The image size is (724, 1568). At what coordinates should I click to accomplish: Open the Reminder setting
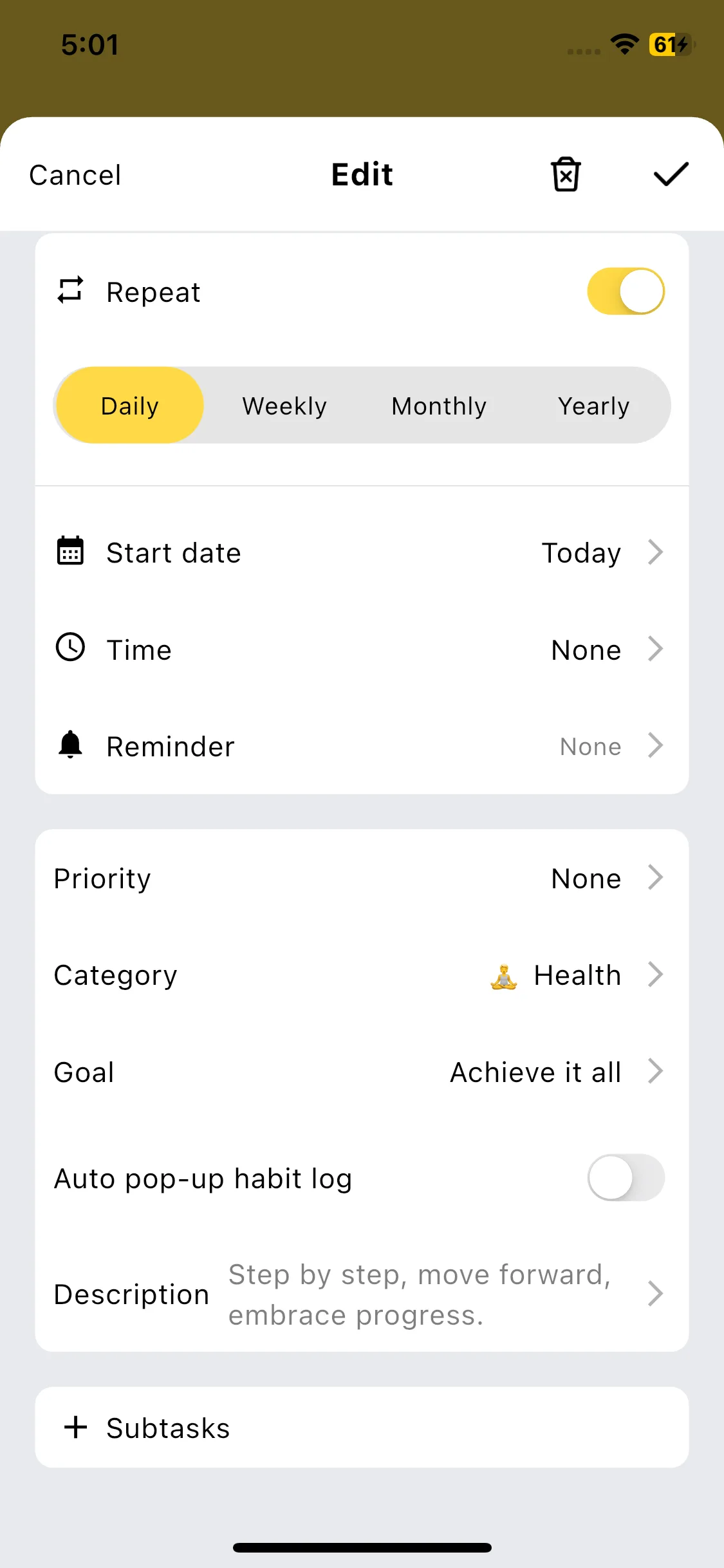tap(362, 746)
